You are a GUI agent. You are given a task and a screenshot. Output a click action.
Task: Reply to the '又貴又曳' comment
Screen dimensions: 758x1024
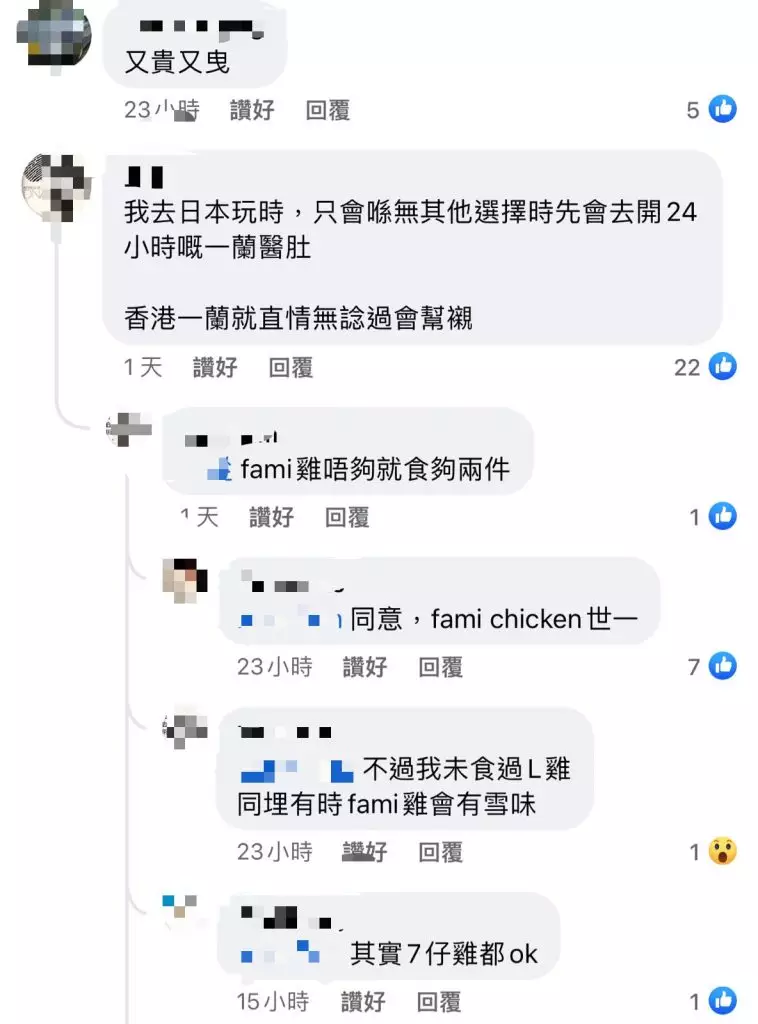click(327, 110)
